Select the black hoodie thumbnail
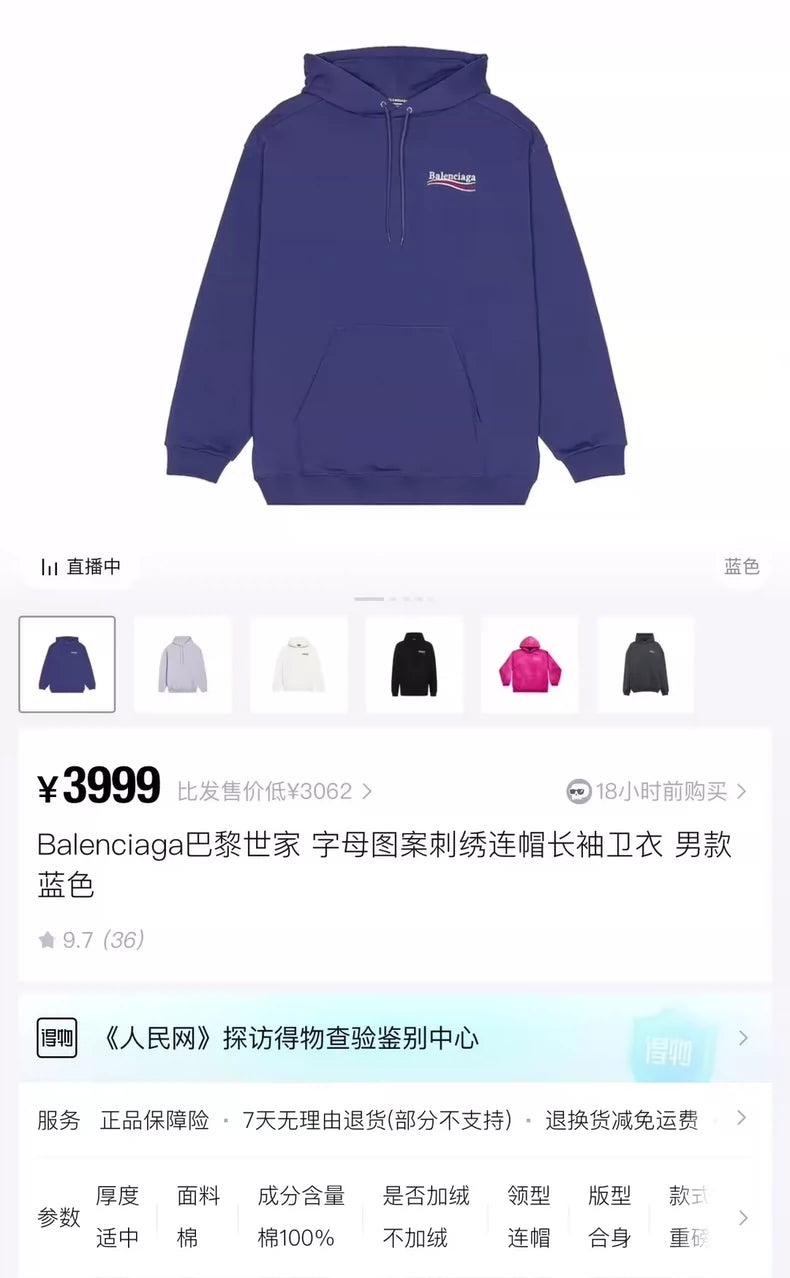This screenshot has height=1278, width=790. pyautogui.click(x=414, y=664)
